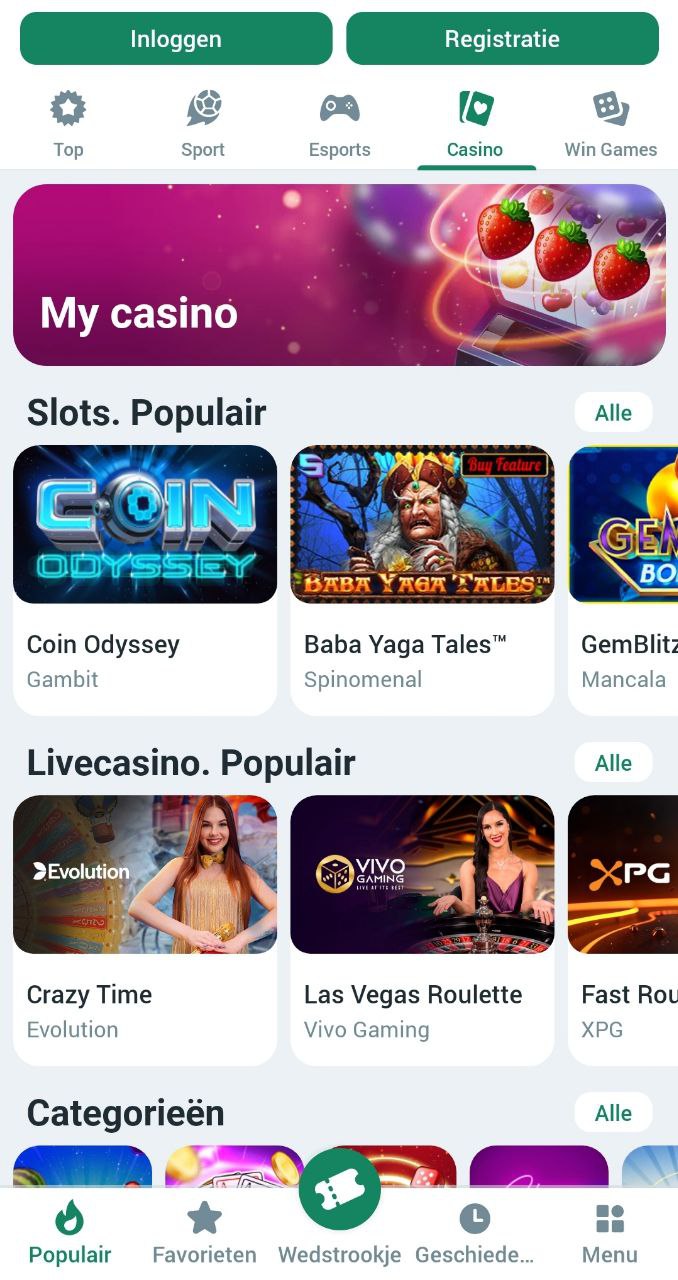Show all popular slots with Alle
The height and width of the screenshot is (1280, 678).
tap(613, 413)
